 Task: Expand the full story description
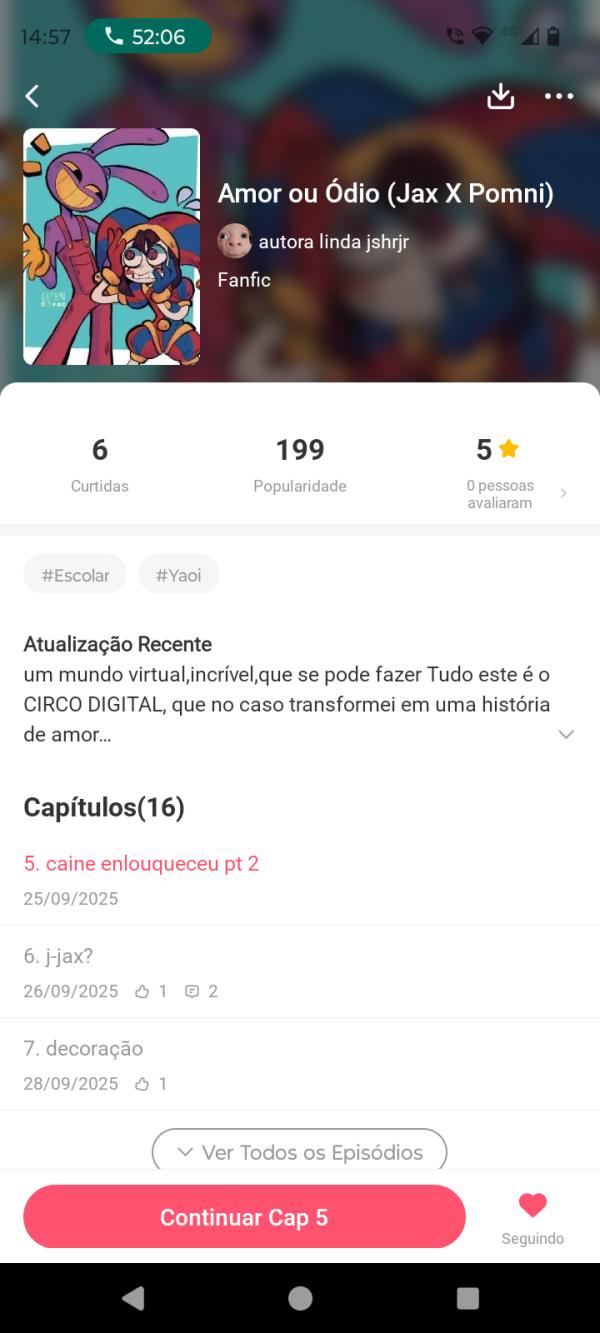click(566, 734)
